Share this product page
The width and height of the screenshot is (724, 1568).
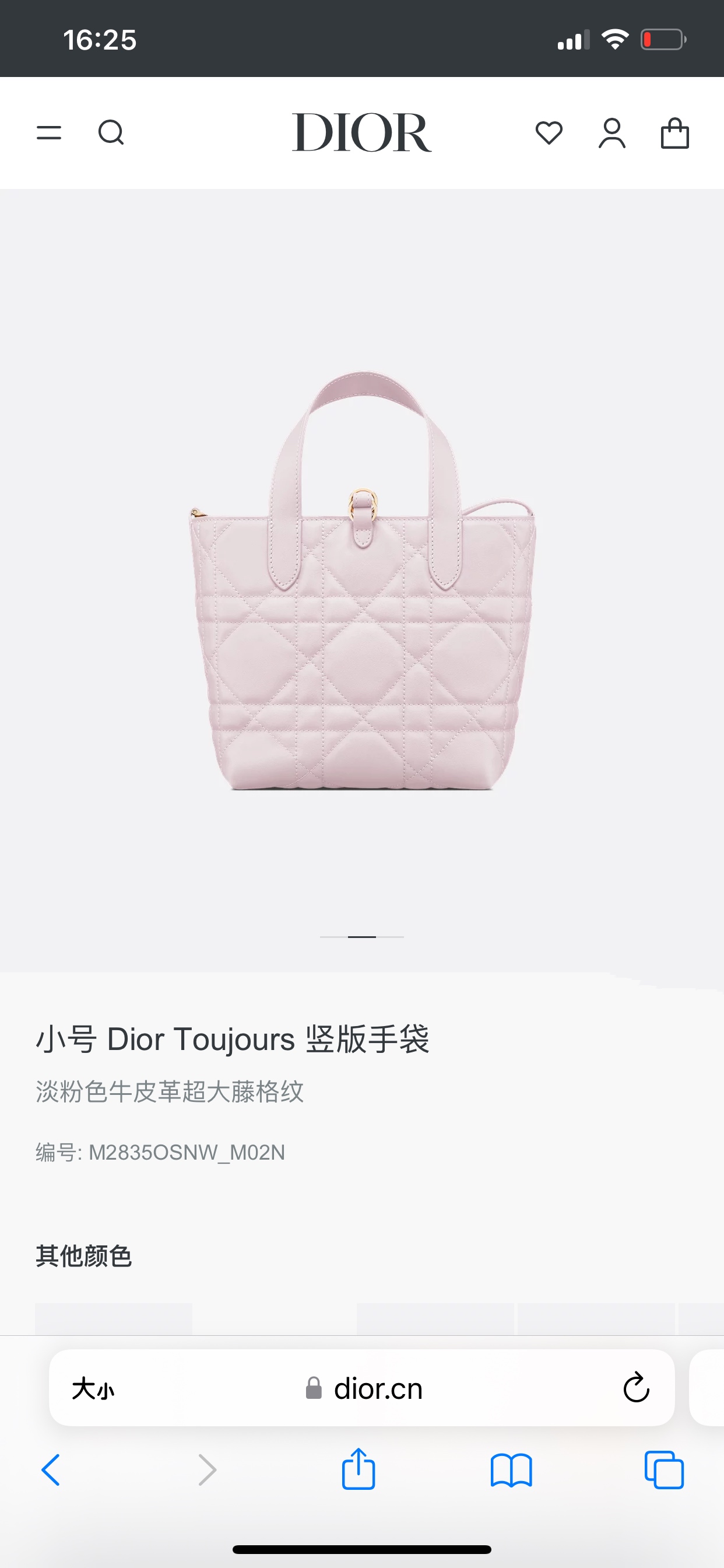pos(359,1469)
